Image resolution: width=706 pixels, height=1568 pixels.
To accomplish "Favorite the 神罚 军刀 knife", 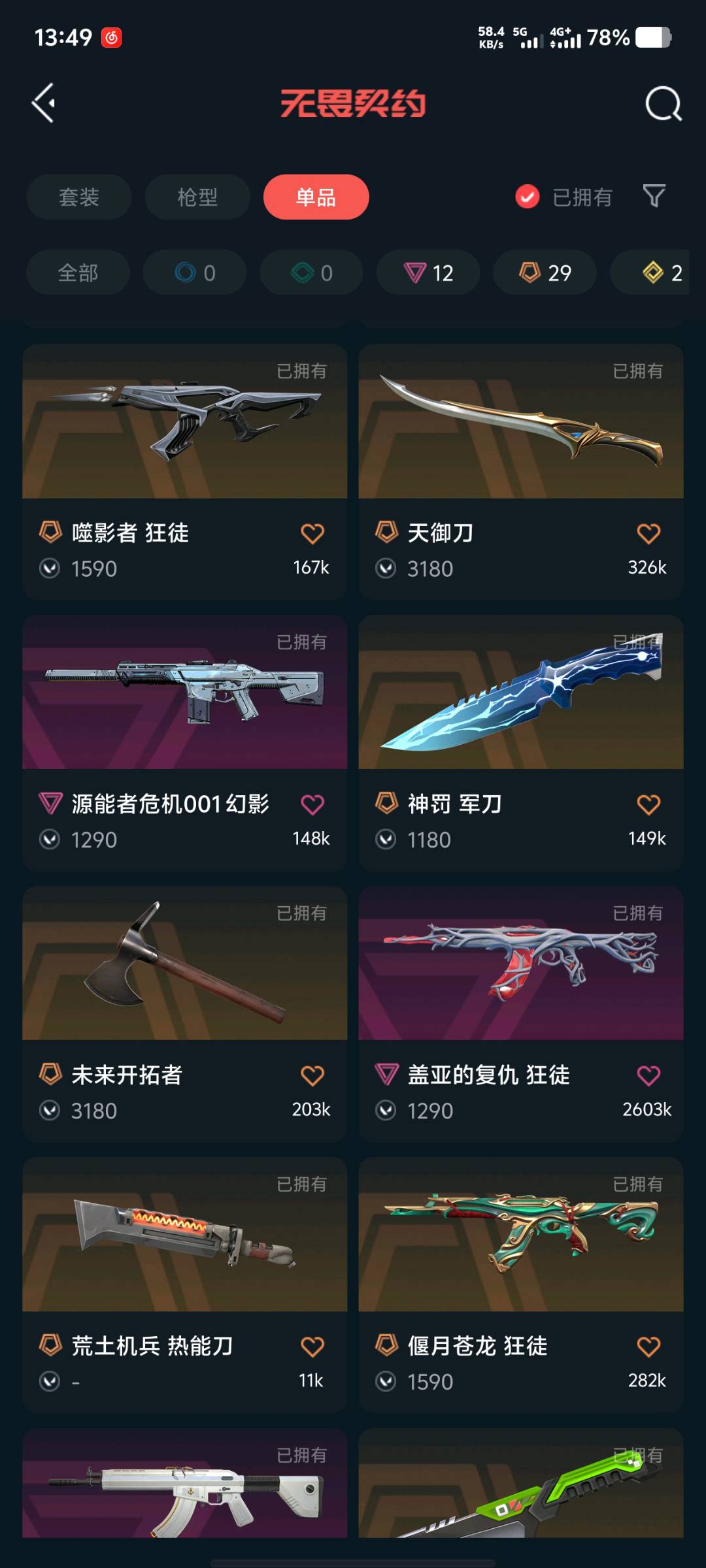I will click(648, 804).
